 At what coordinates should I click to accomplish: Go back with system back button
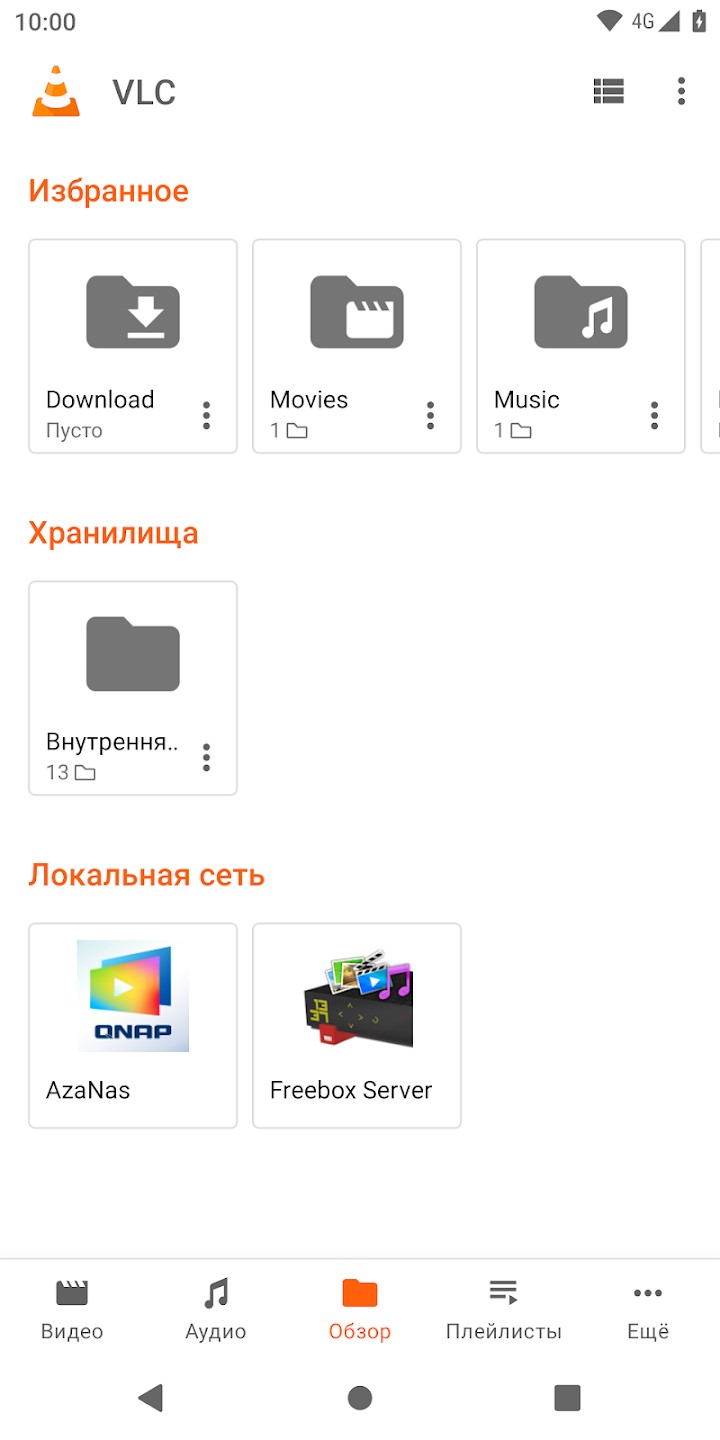pos(151,1397)
